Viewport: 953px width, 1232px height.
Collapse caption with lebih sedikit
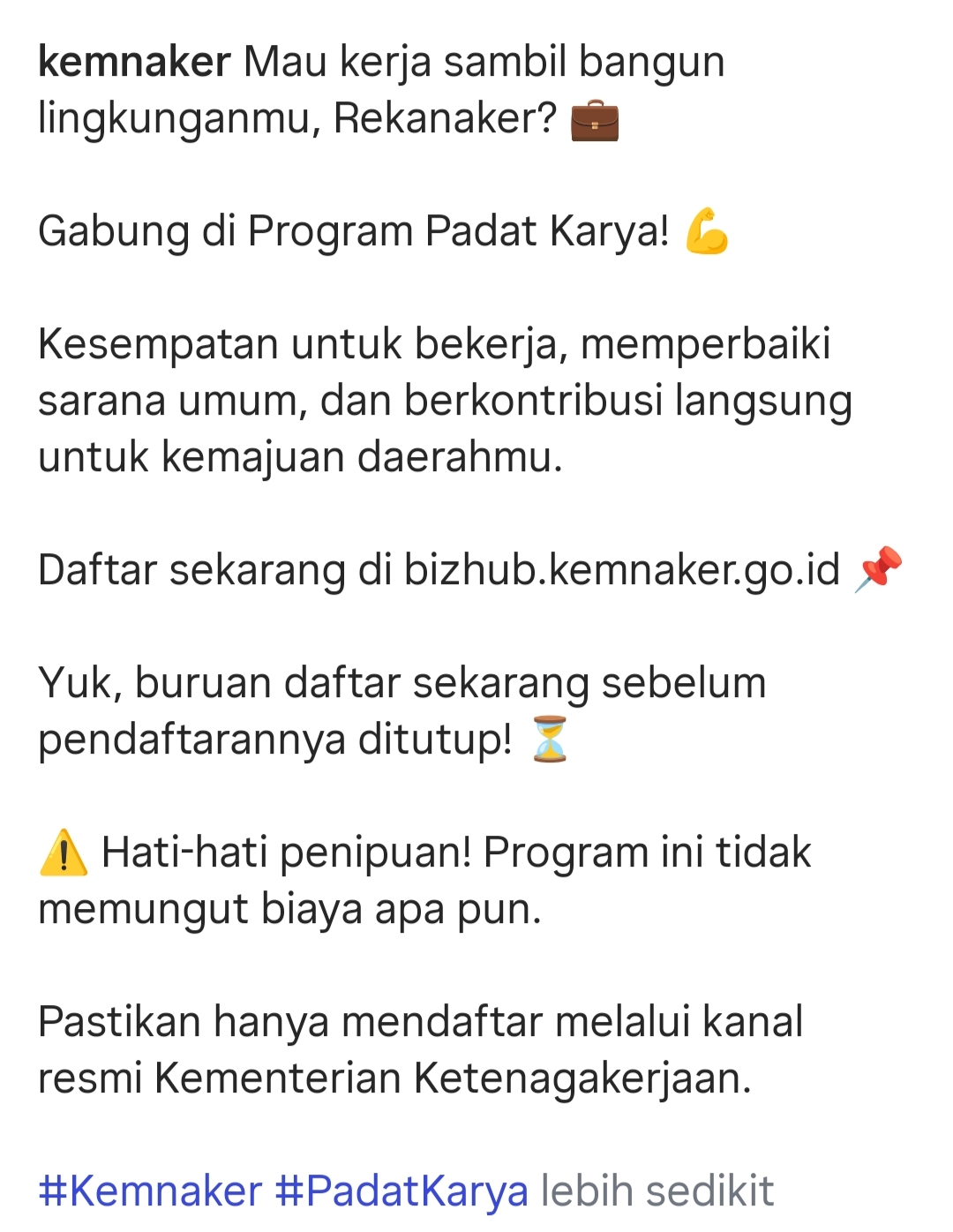657,1191
